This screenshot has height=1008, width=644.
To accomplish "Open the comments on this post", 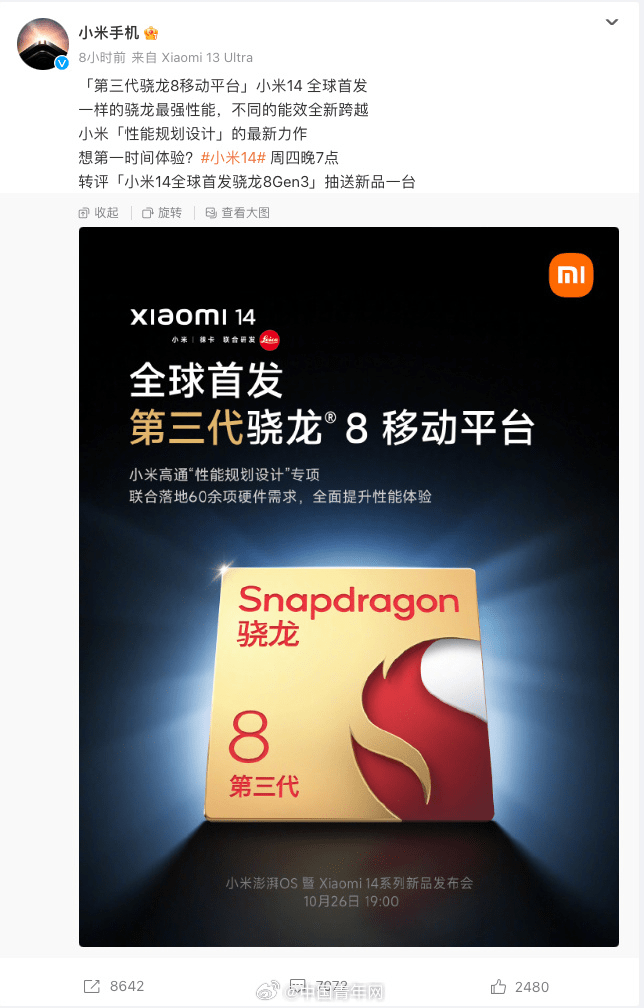I will point(318,986).
